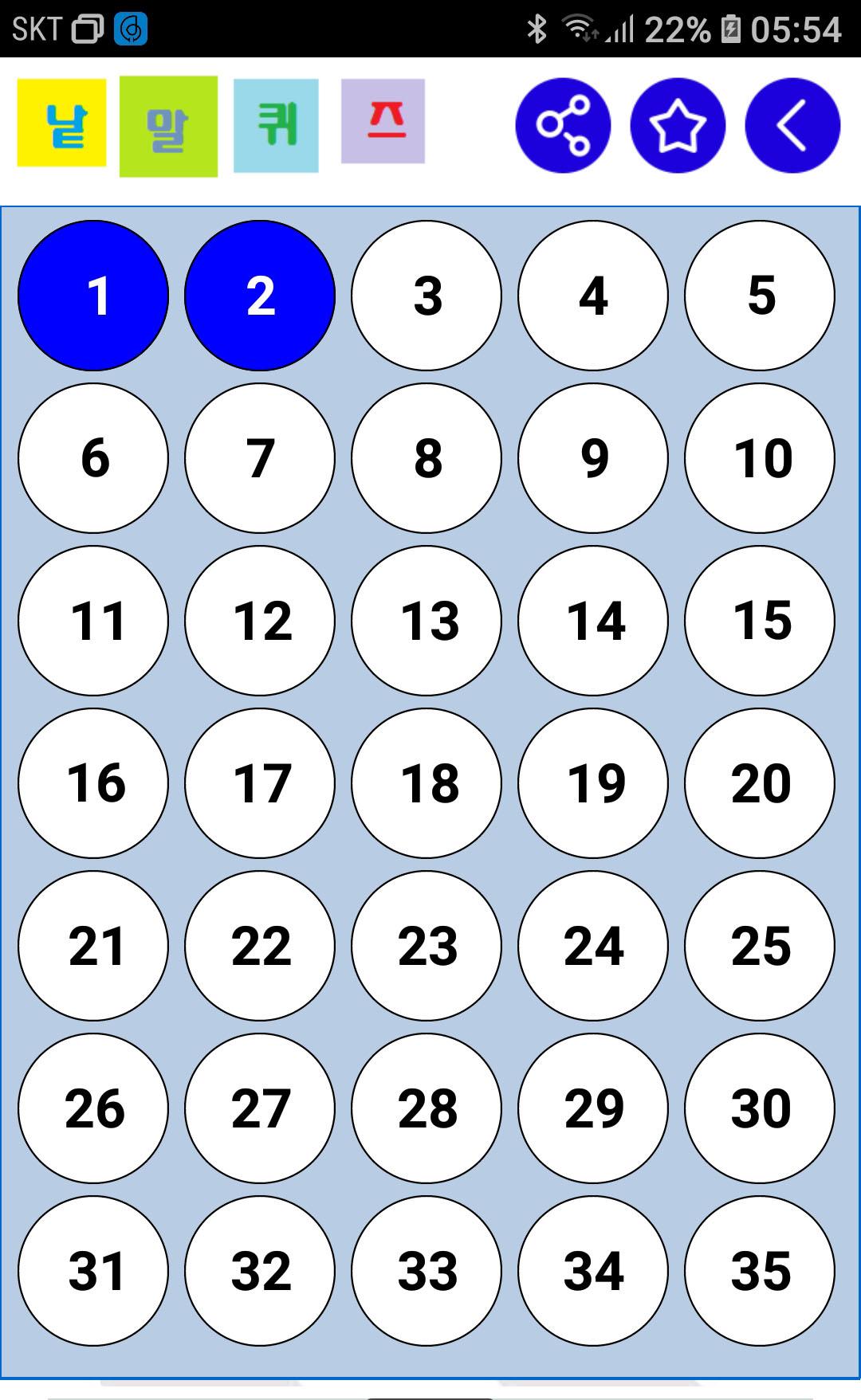Image resolution: width=861 pixels, height=1400 pixels.
Task: Choose circle number 3
Action: 427,296
